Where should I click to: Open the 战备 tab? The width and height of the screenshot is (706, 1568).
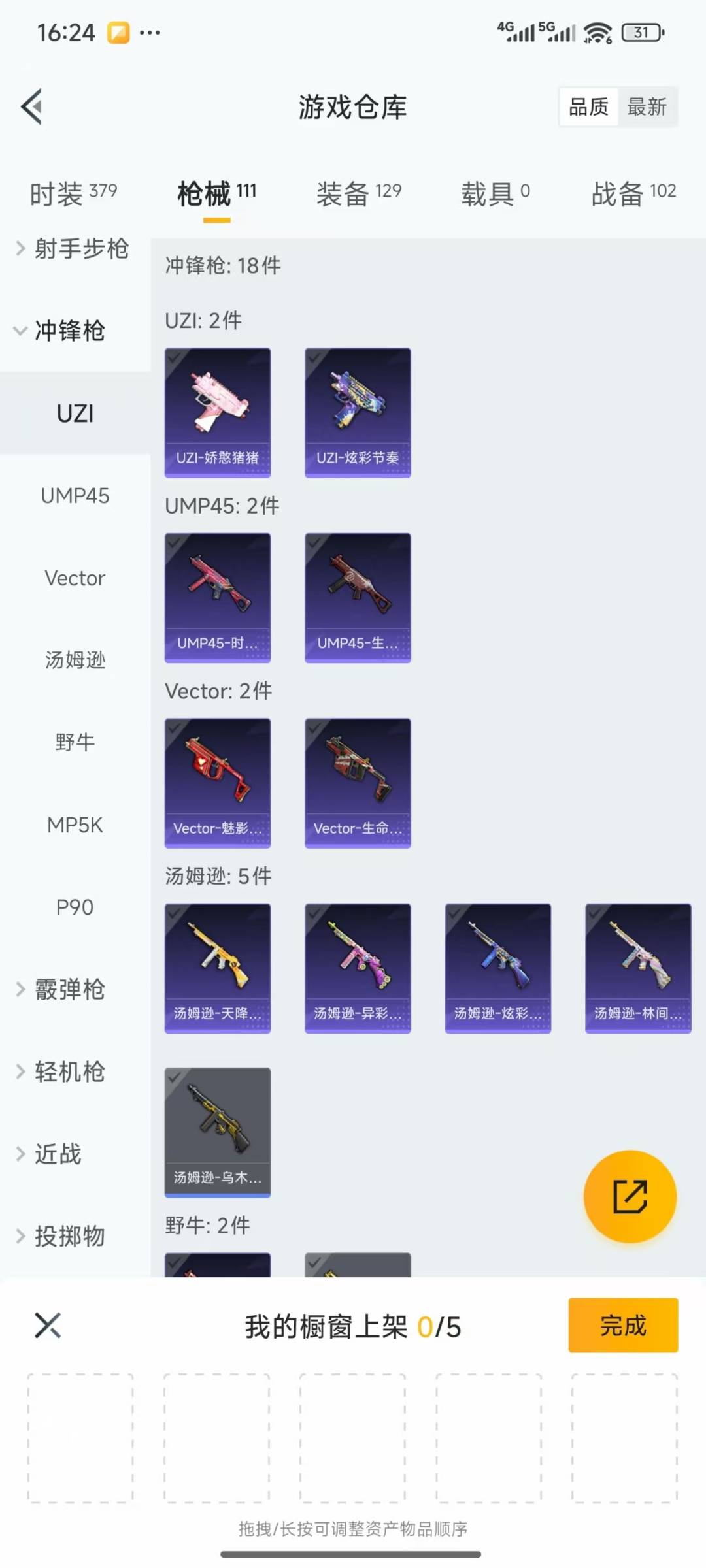pyautogui.click(x=633, y=193)
